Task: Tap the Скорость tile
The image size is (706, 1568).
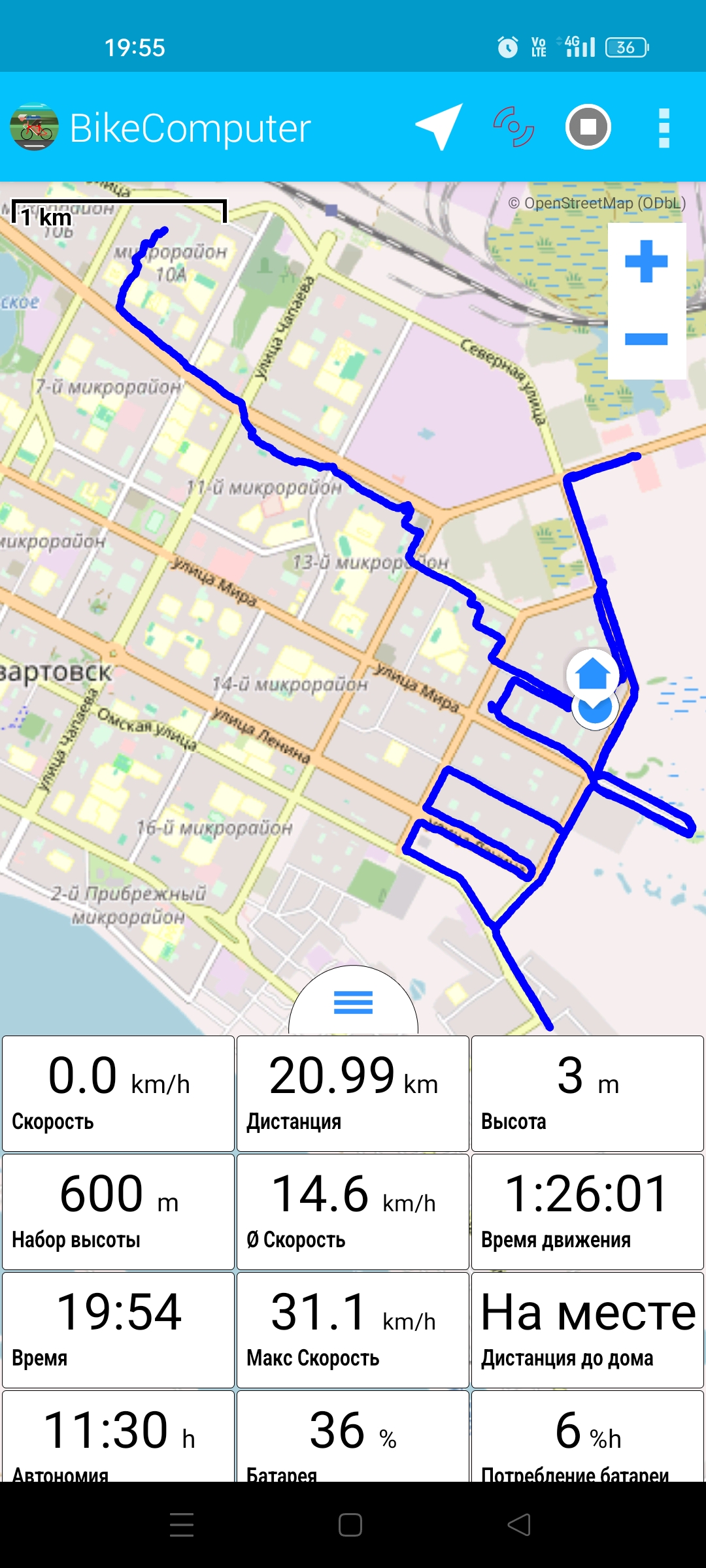Action: pyautogui.click(x=118, y=1093)
